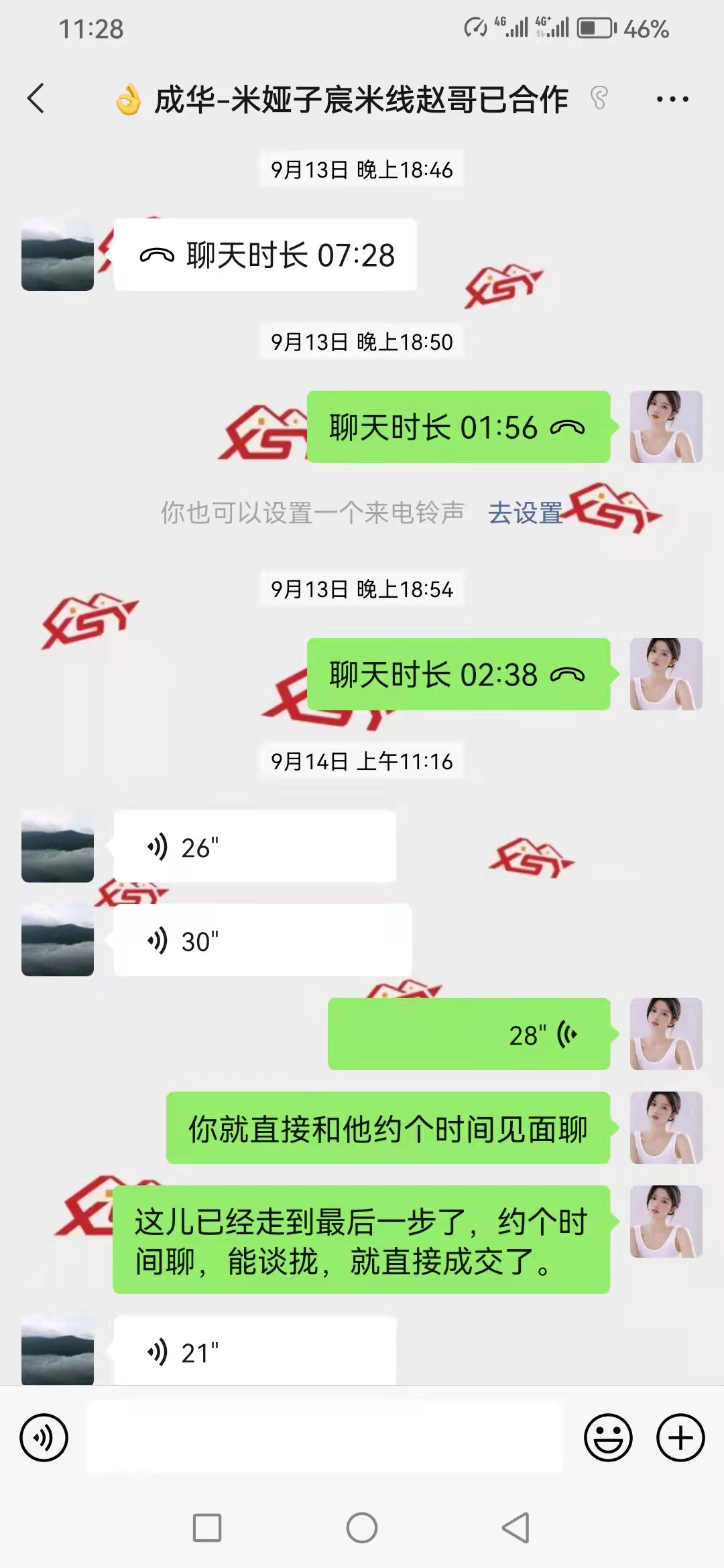Switch to voice input mode
The height and width of the screenshot is (1568, 724).
tap(44, 1437)
